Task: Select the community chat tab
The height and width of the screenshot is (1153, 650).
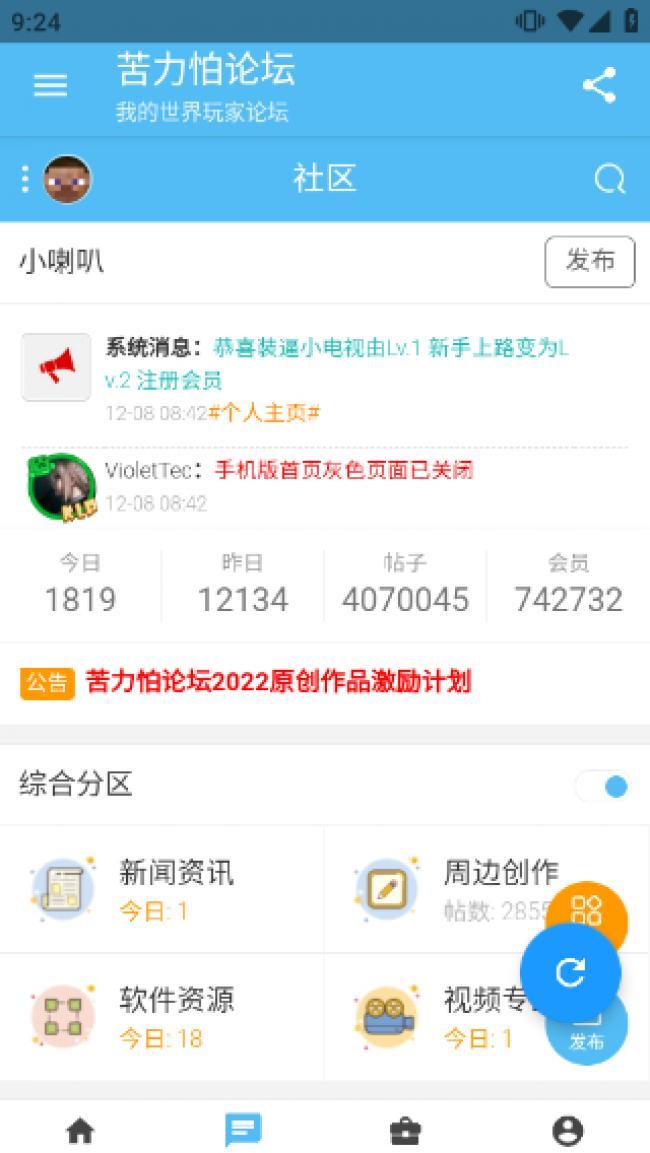Action: (x=243, y=1131)
